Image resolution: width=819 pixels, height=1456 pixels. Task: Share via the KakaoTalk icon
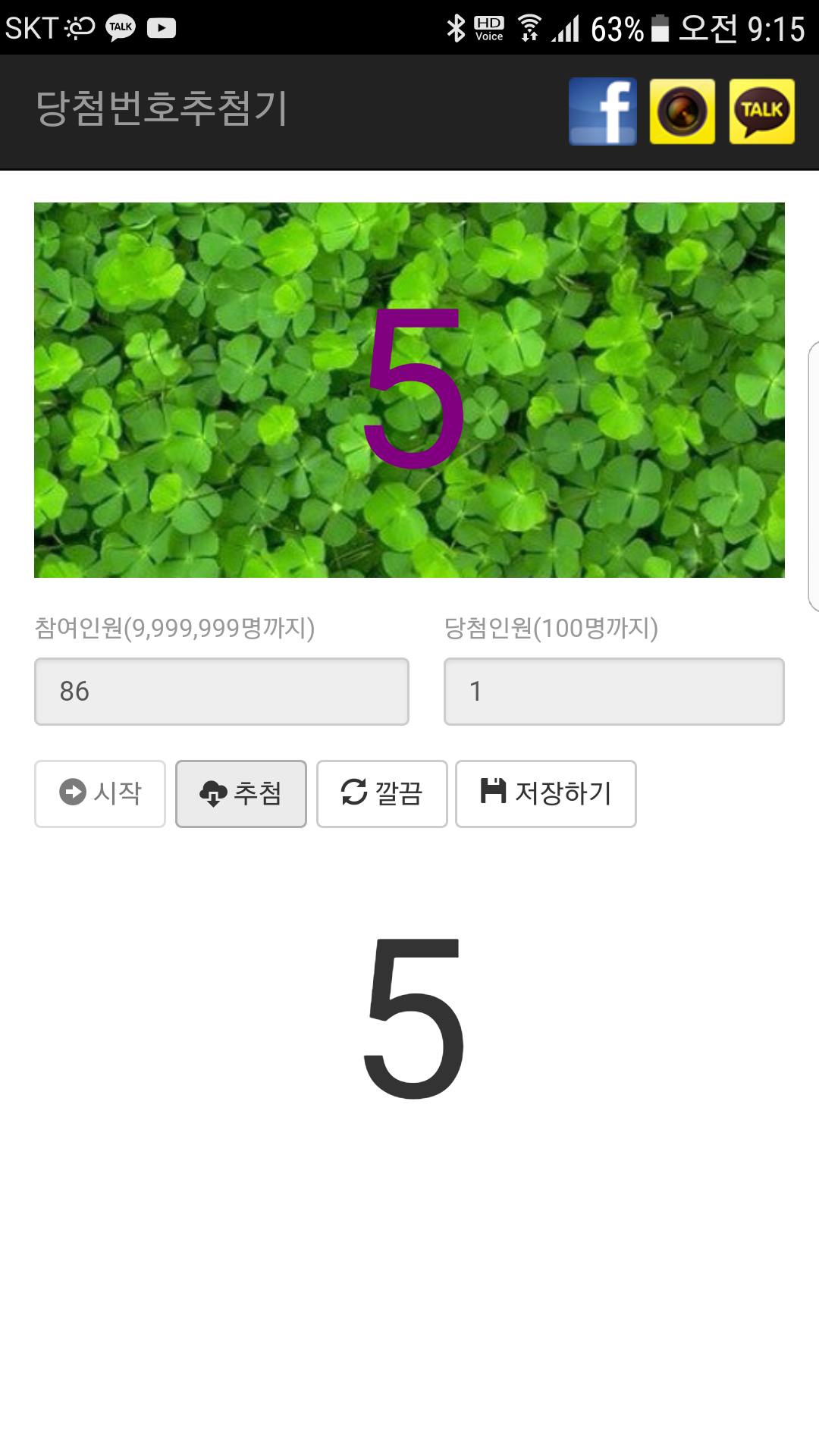click(x=761, y=111)
